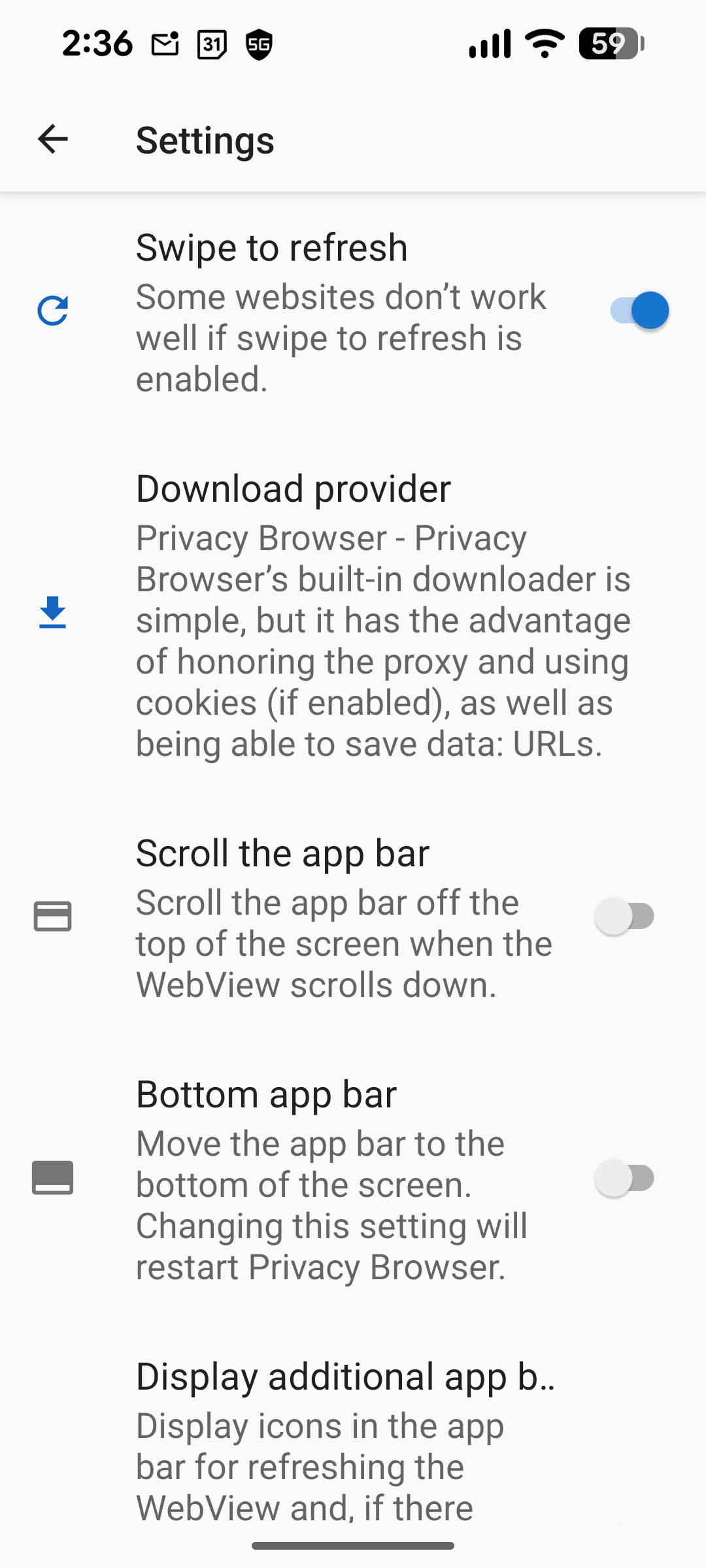Enable Scroll the app bar

click(624, 916)
